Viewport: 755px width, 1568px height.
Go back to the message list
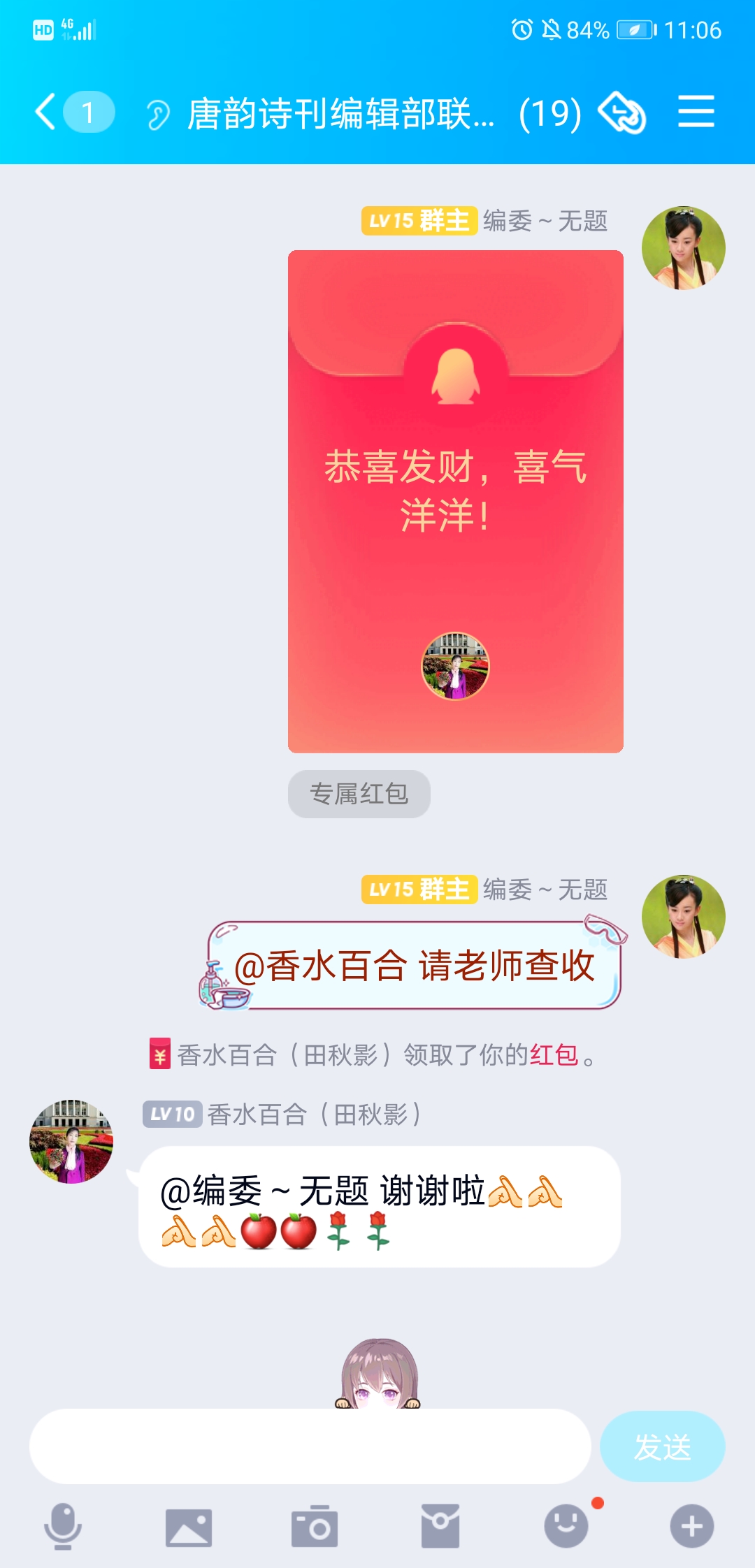(x=46, y=112)
